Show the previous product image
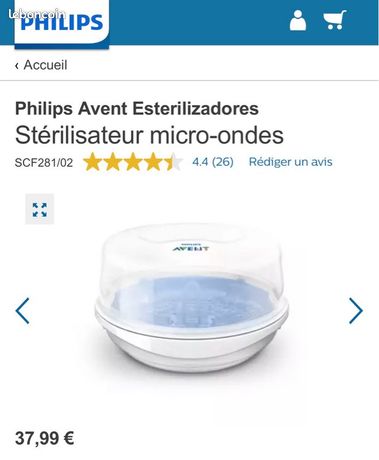The image size is (379, 460). coord(23,311)
